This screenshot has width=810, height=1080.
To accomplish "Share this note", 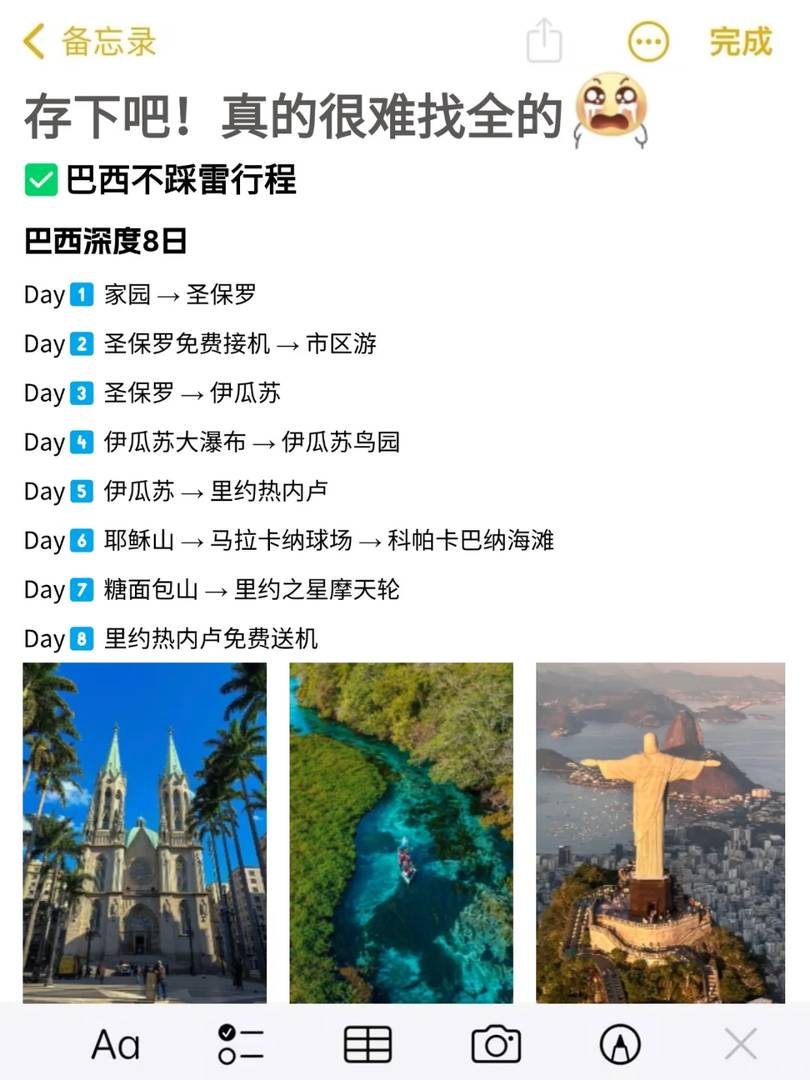I will point(544,42).
